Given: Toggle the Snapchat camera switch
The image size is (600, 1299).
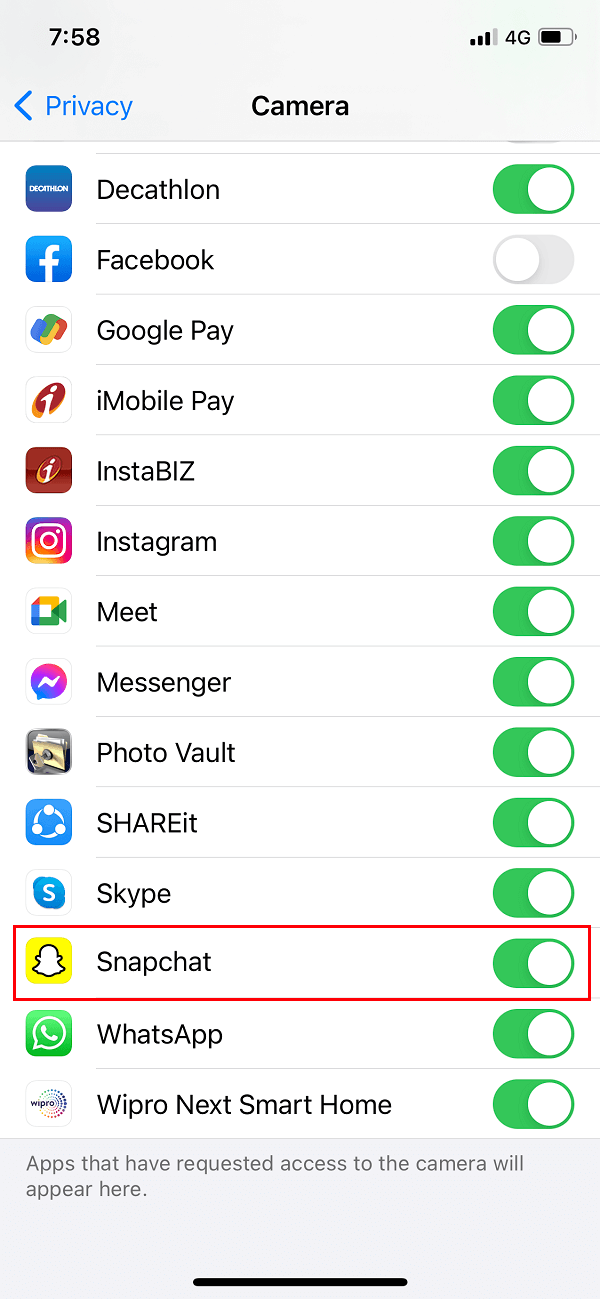Looking at the screenshot, I should coord(533,963).
